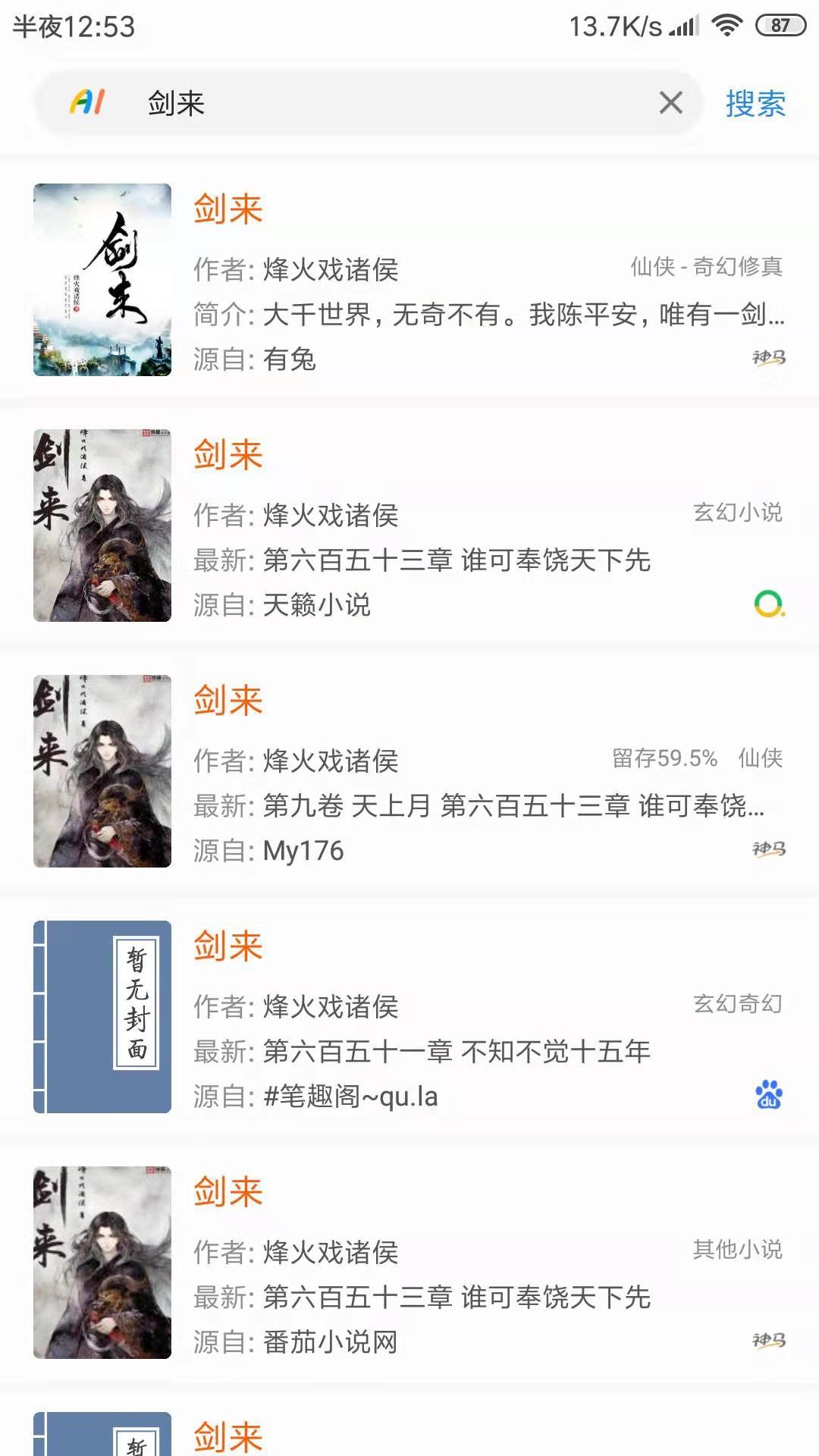Click the Baidu paw icon on 笔趣阁 result
819x1456 pixels.
pyautogui.click(x=768, y=1095)
